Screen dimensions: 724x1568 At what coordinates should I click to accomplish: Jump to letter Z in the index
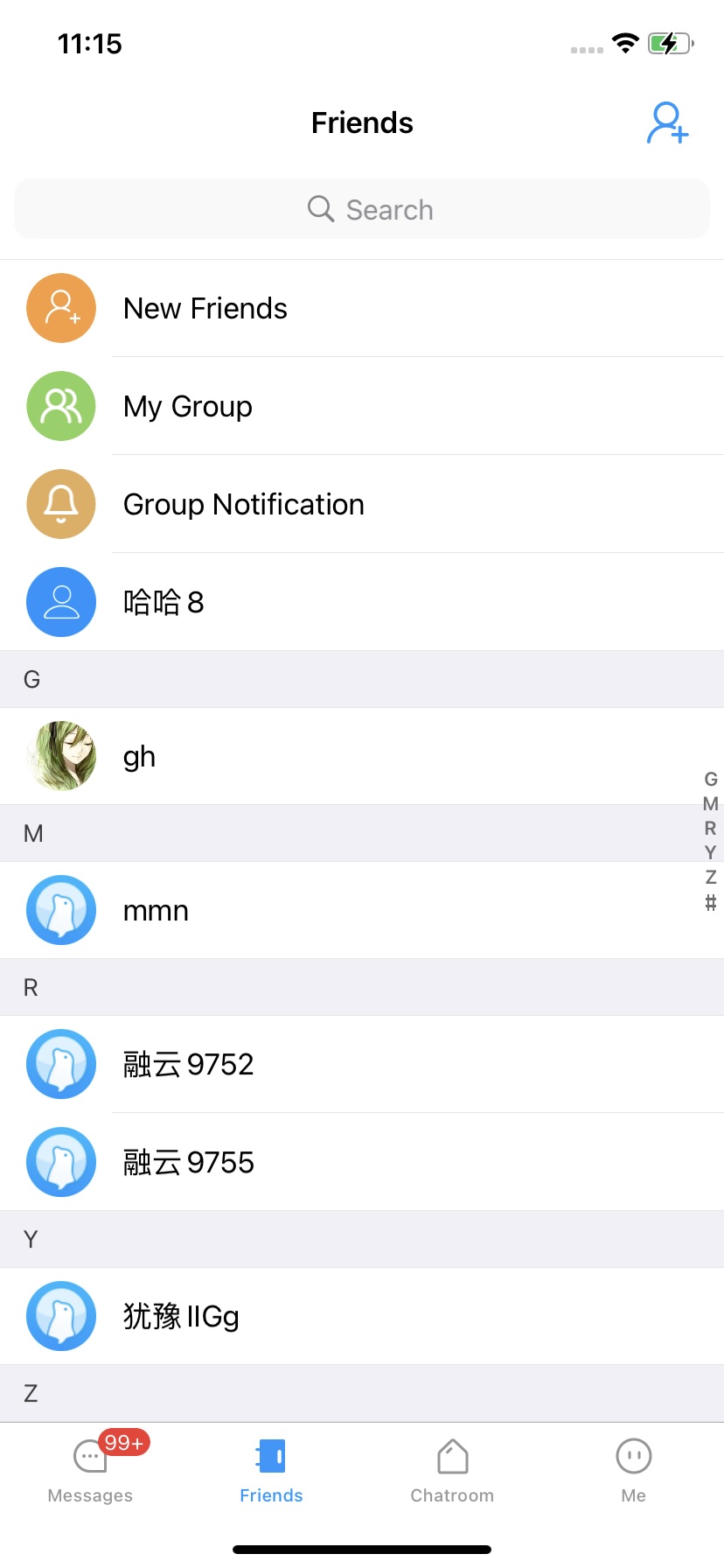[x=710, y=877]
